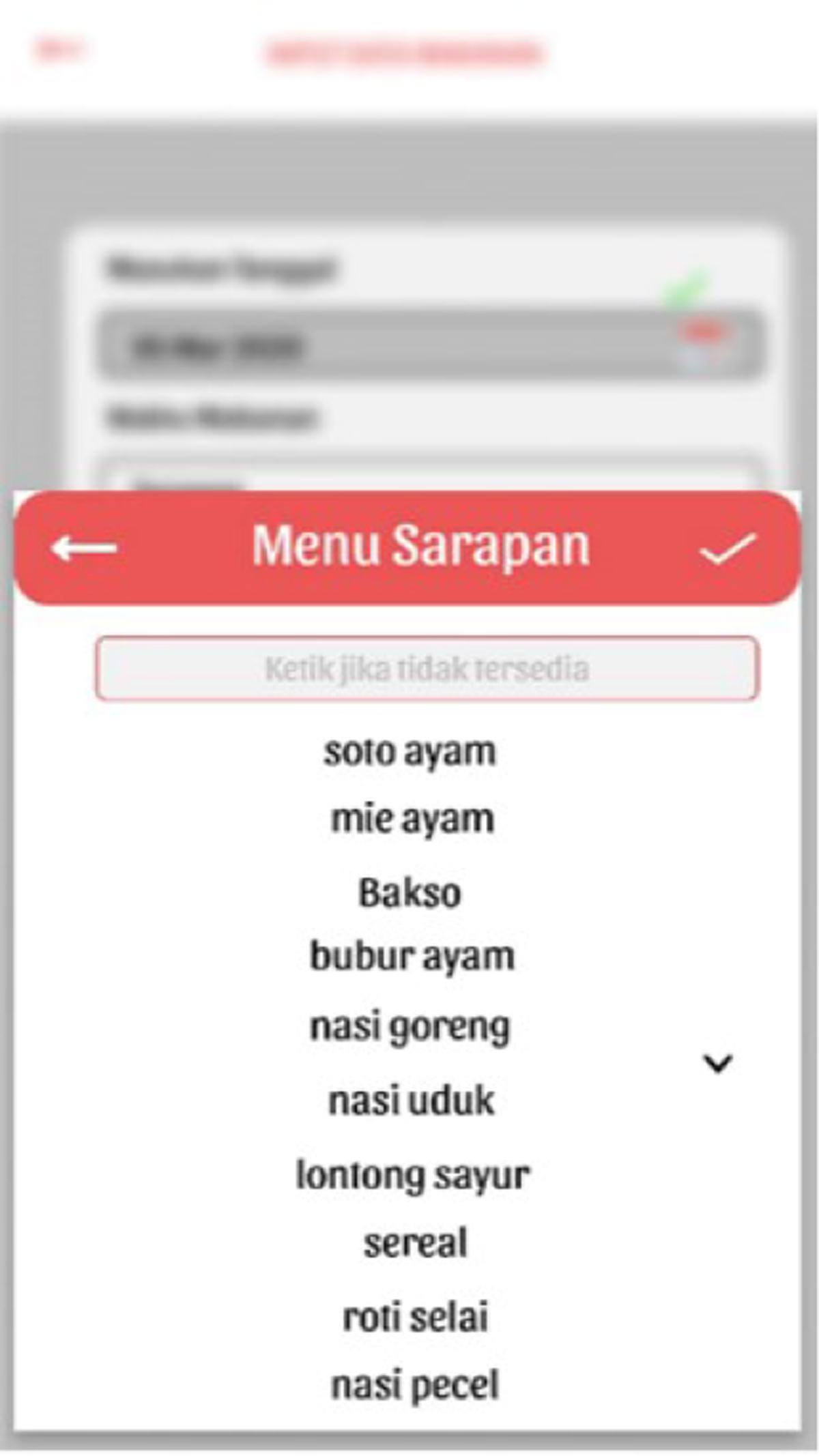
Task: Select sereal
Action: click(x=415, y=1243)
